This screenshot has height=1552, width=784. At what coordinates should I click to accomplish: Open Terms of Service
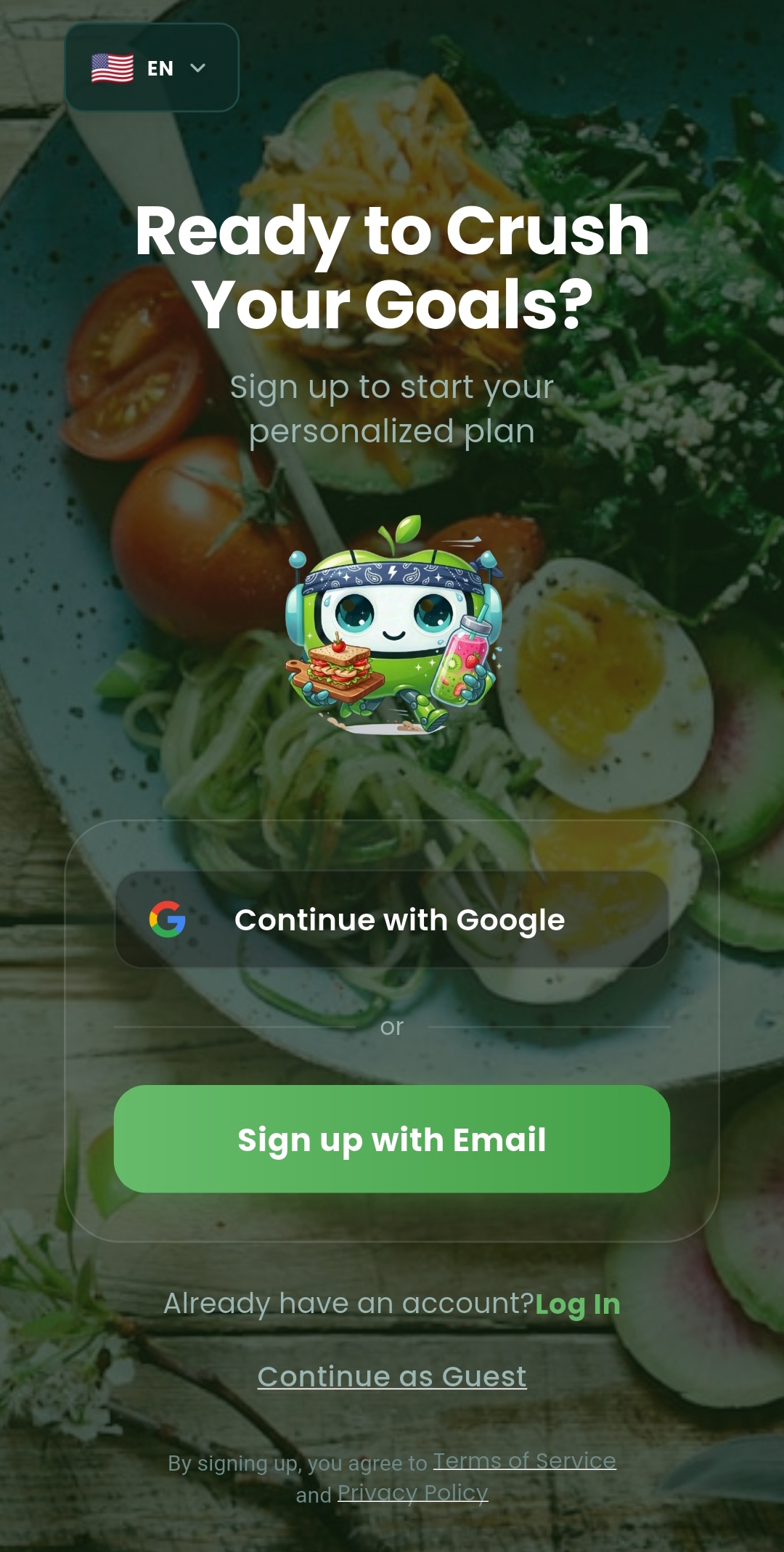pyautogui.click(x=524, y=1460)
